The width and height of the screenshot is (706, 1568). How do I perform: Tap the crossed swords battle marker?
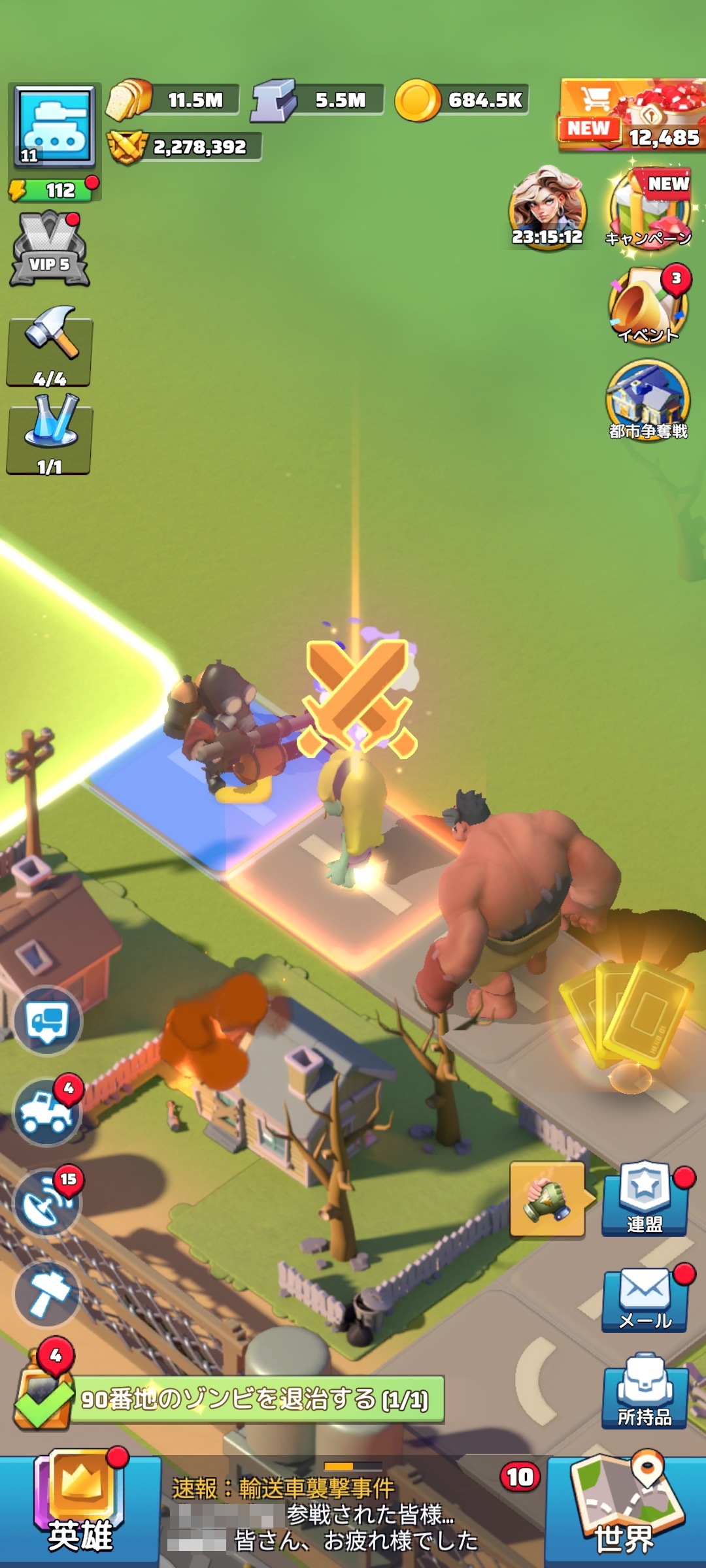pyautogui.click(x=358, y=699)
